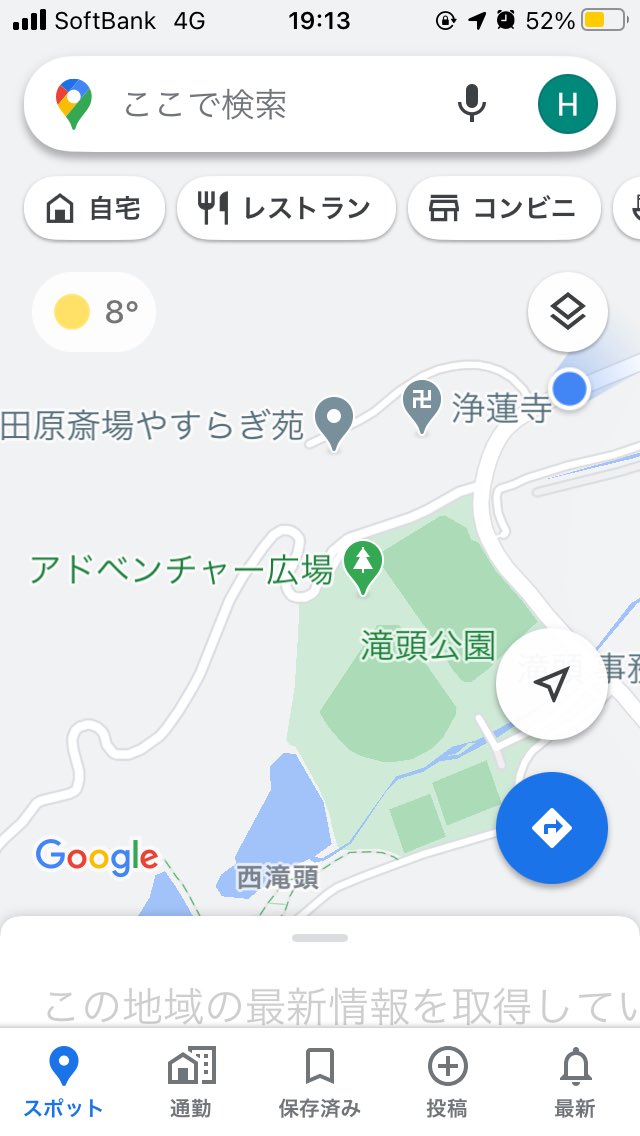This screenshot has height=1136, width=640.
Task: Open the 保存済み tab
Action: pos(320,1082)
